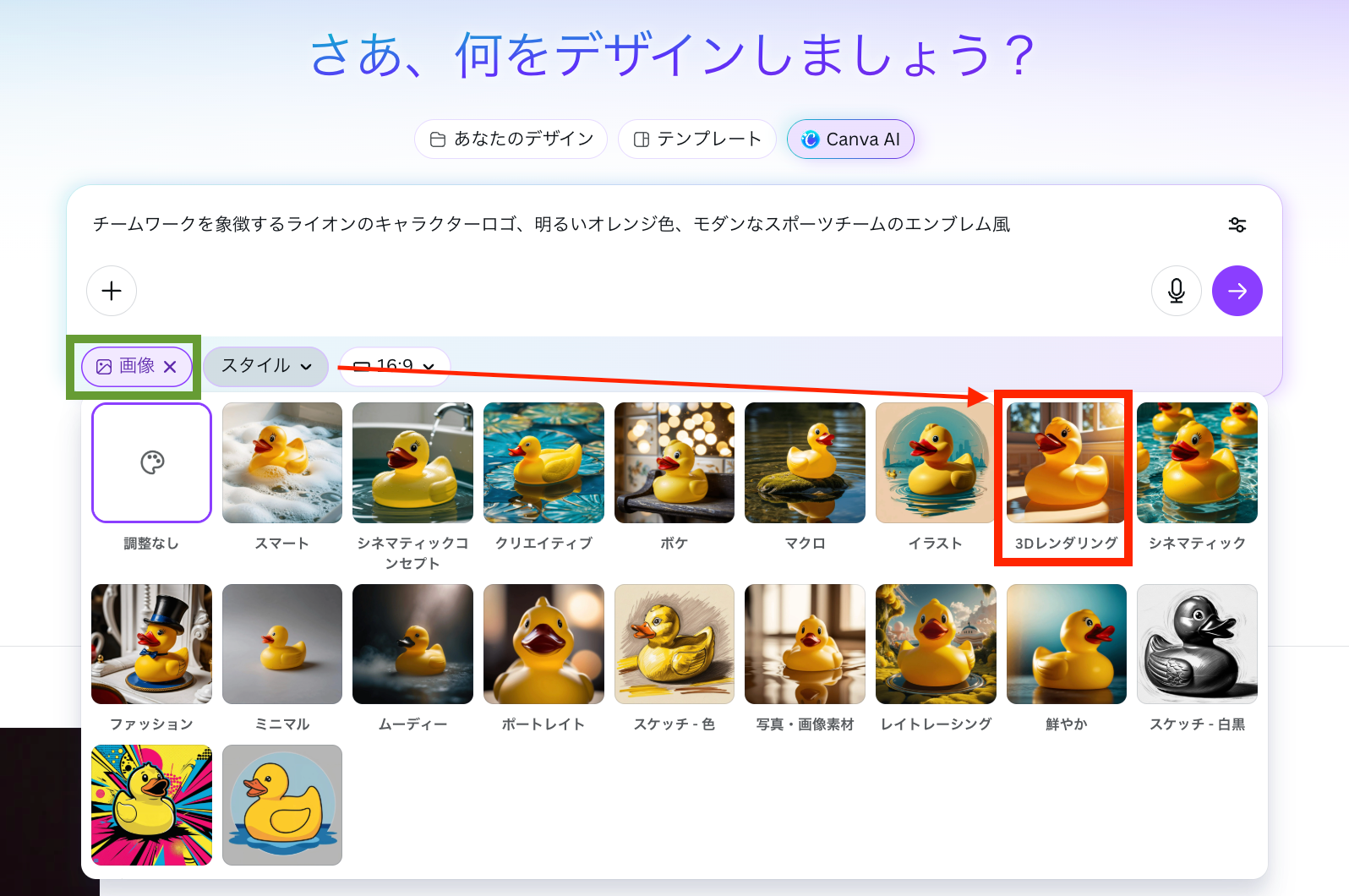Expand the スタイル dropdown
Image resolution: width=1349 pixels, height=896 pixels.
click(x=265, y=366)
